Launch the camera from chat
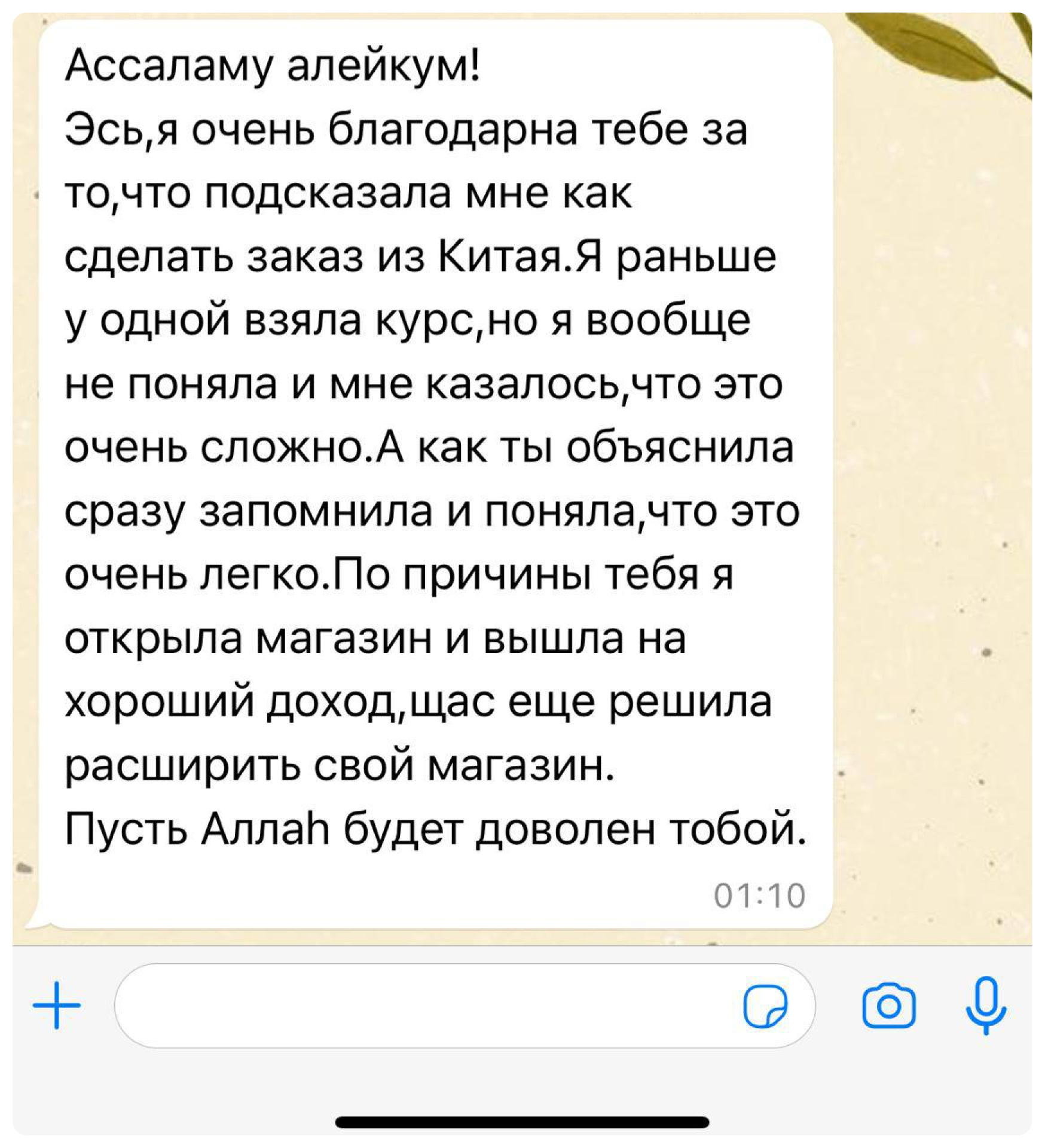 (x=888, y=1005)
